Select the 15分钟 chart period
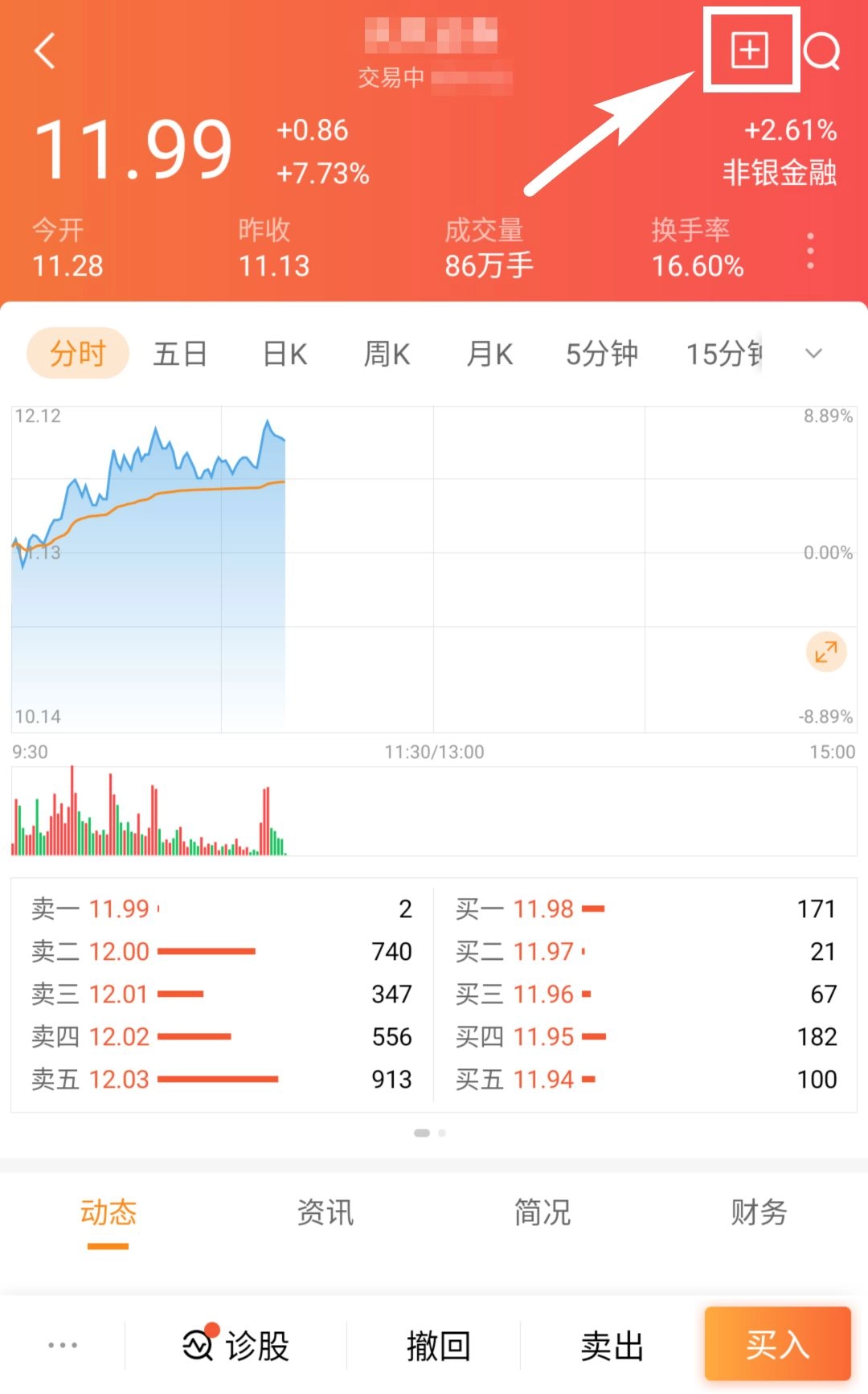868x1394 pixels. pos(723,354)
